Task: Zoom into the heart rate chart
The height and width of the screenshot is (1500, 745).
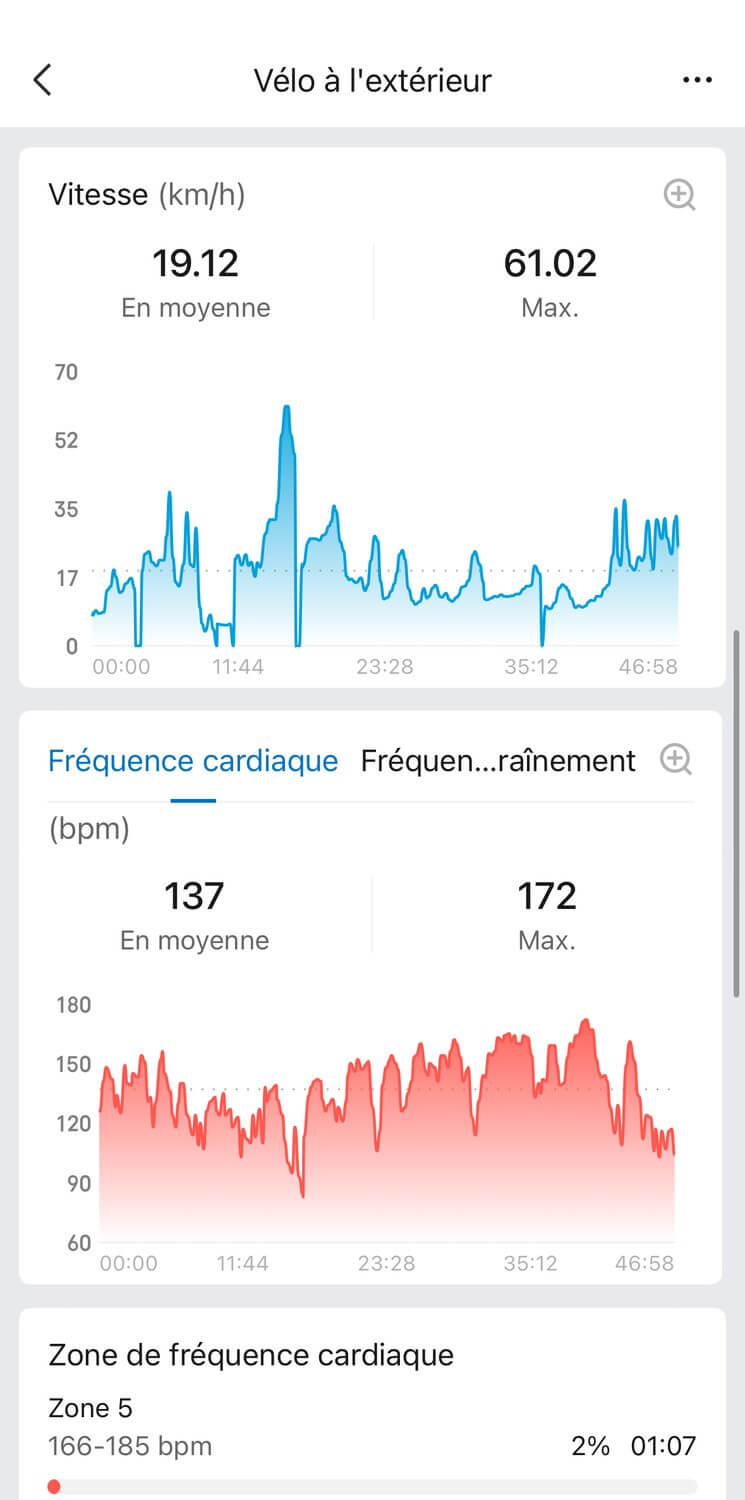Action: tap(677, 761)
